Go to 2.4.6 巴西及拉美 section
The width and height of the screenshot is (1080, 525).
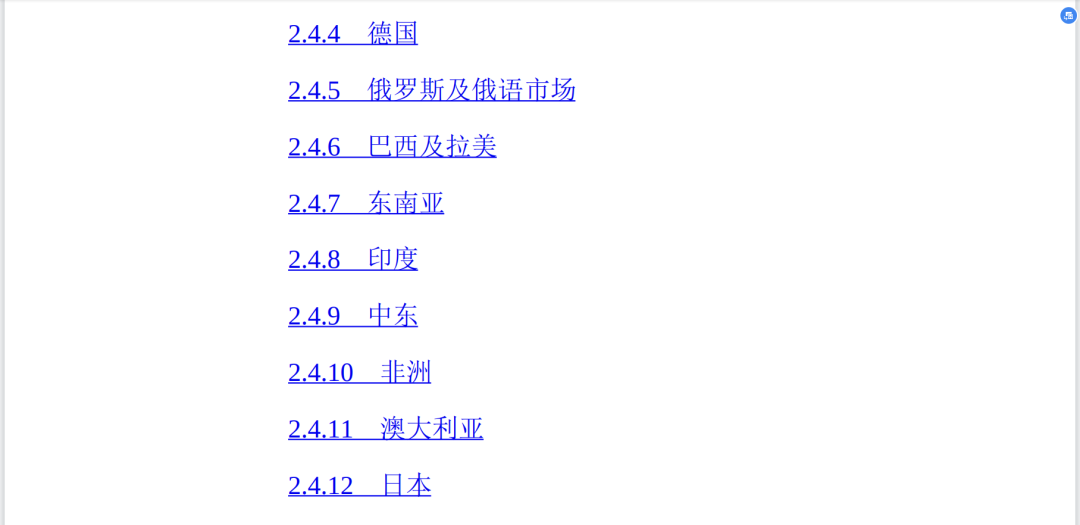point(392,147)
